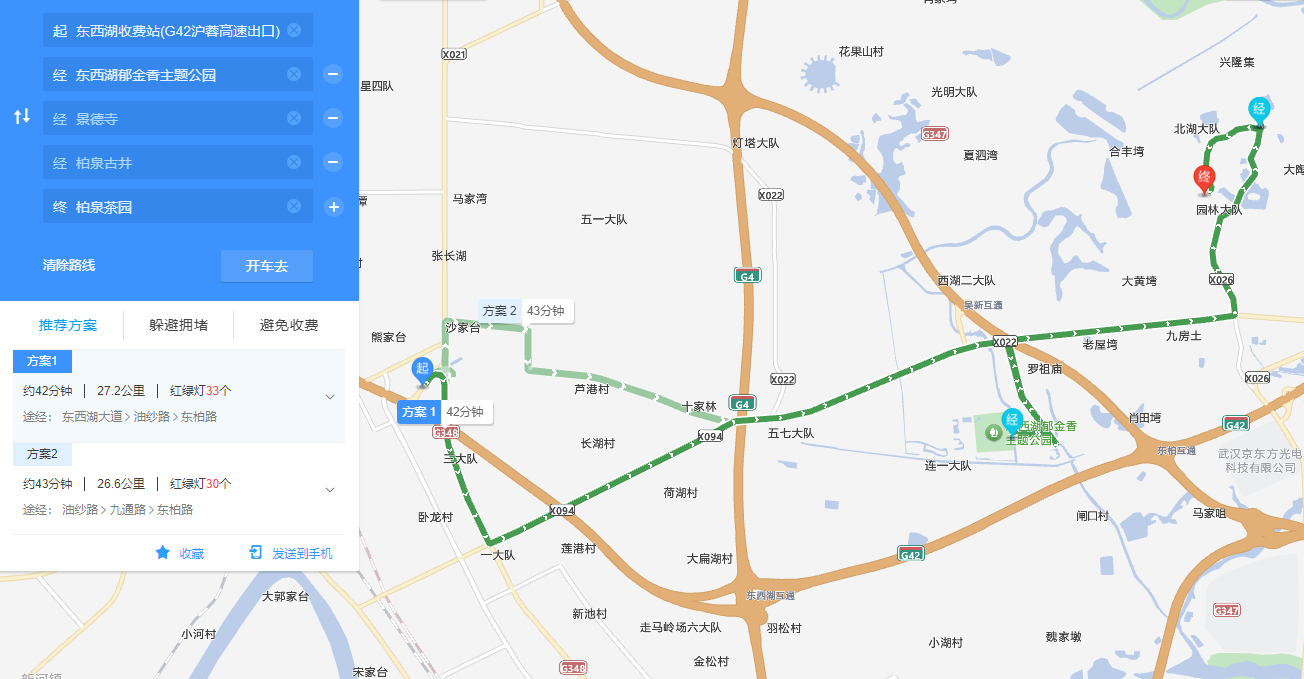
Task: Clear text in 景德寺 waypoint field
Action: [294, 118]
